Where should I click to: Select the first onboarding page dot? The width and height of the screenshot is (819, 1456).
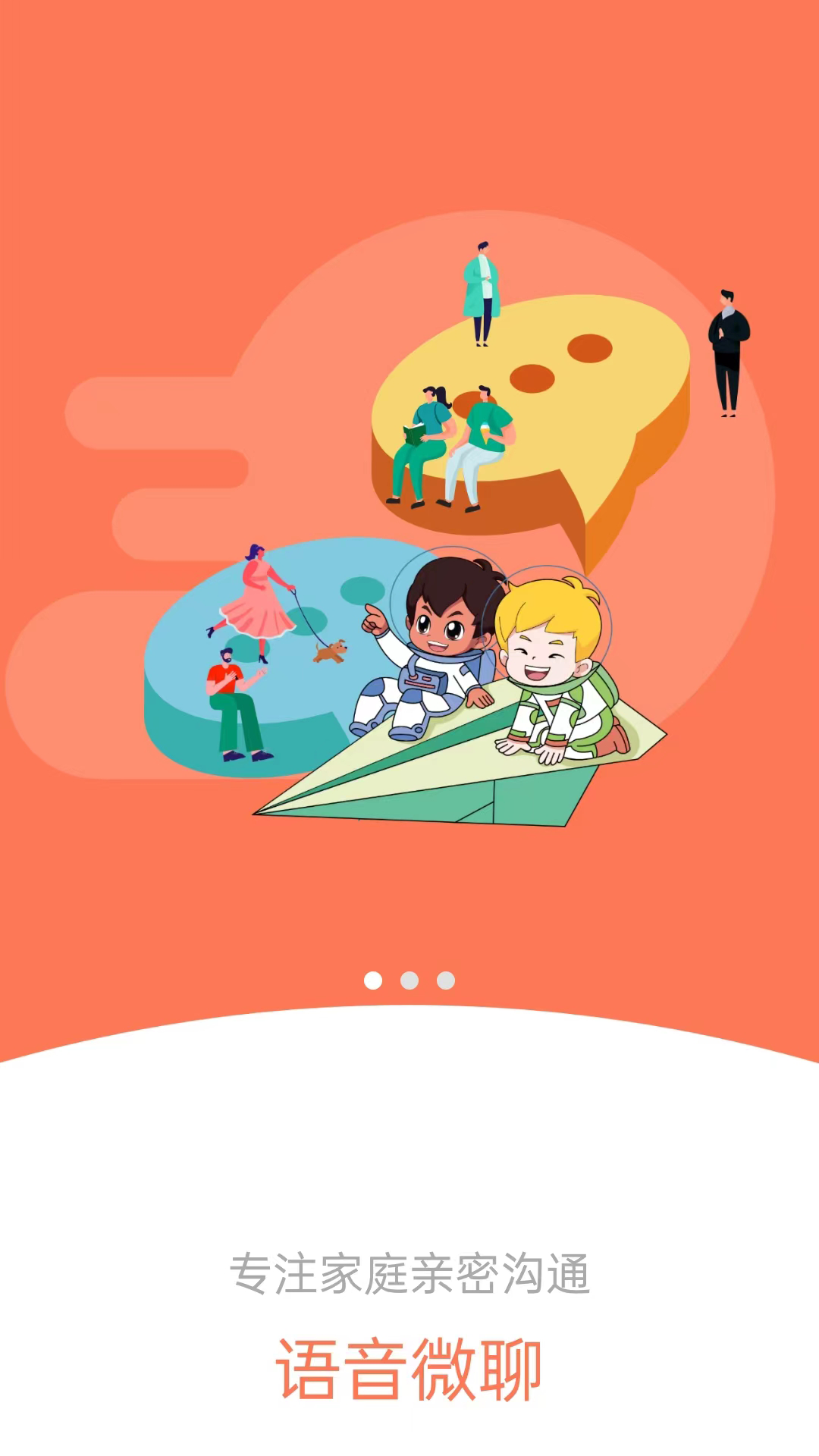pos(373,981)
